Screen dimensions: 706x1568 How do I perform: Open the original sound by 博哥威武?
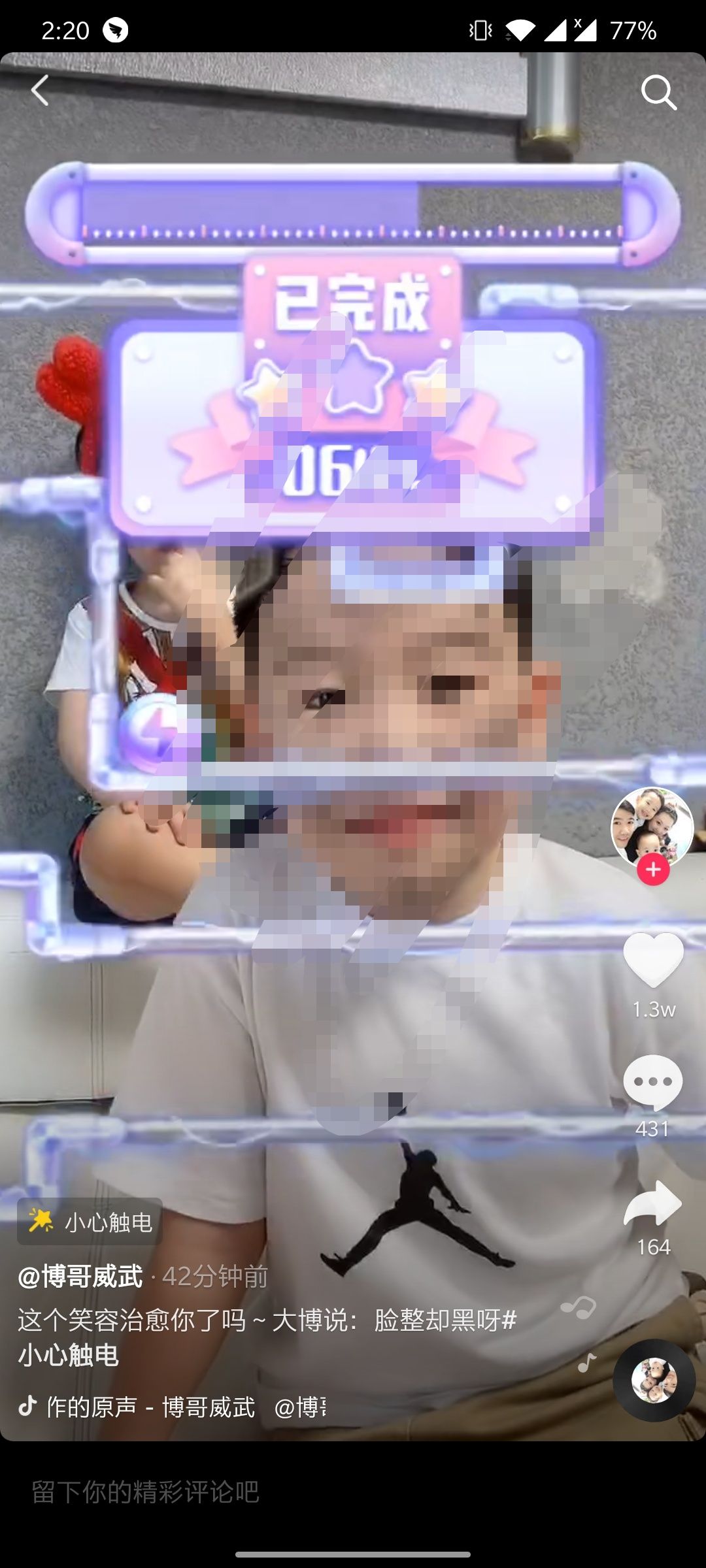coord(150,1407)
